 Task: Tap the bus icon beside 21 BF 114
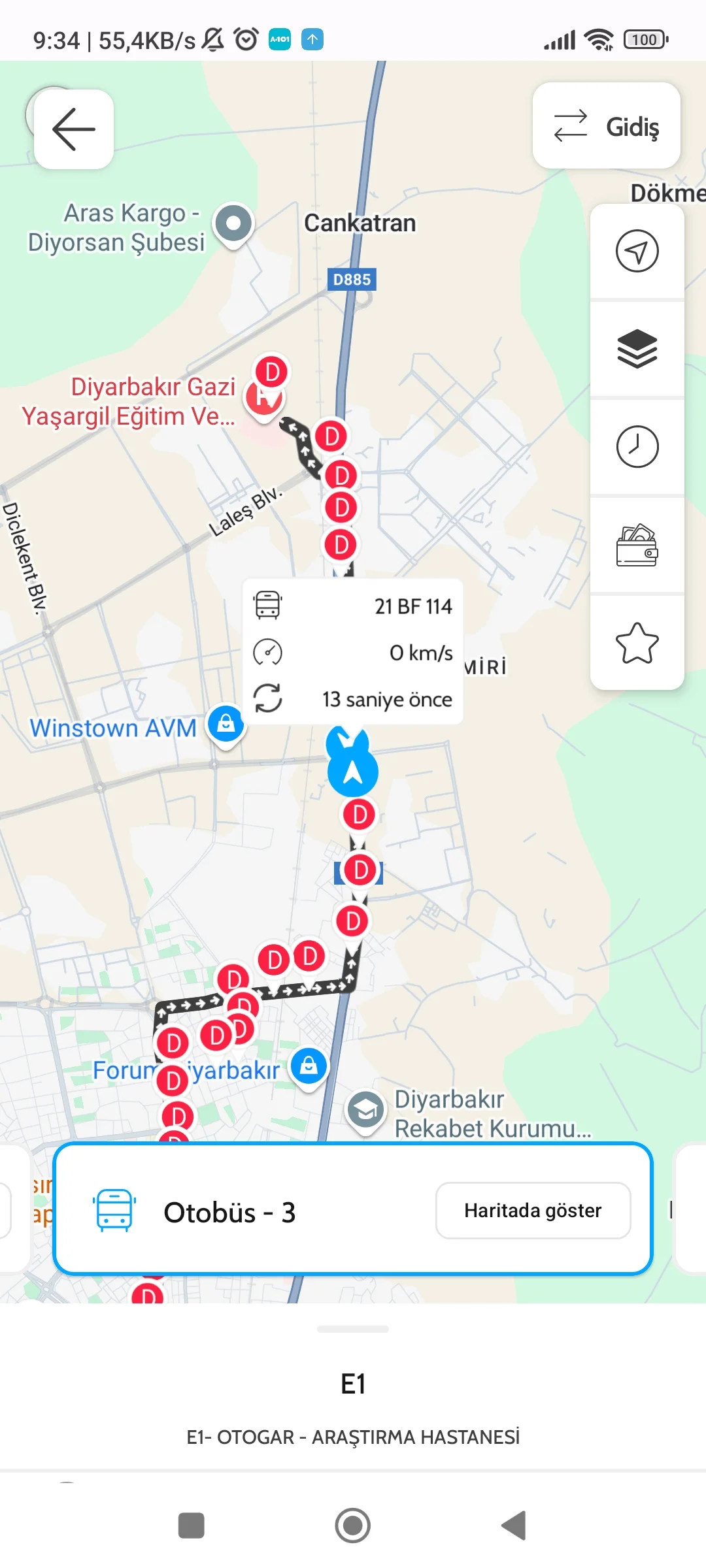tap(268, 606)
